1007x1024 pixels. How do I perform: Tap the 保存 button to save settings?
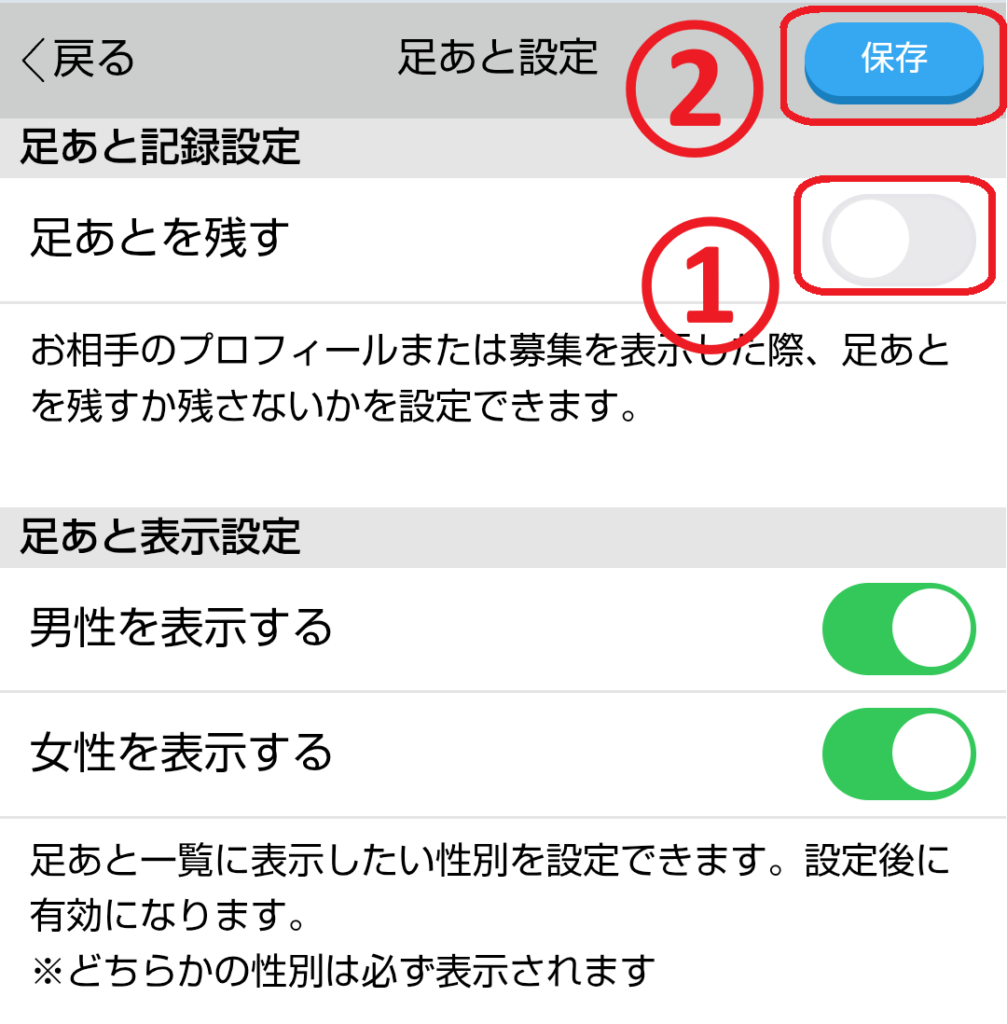(x=893, y=60)
